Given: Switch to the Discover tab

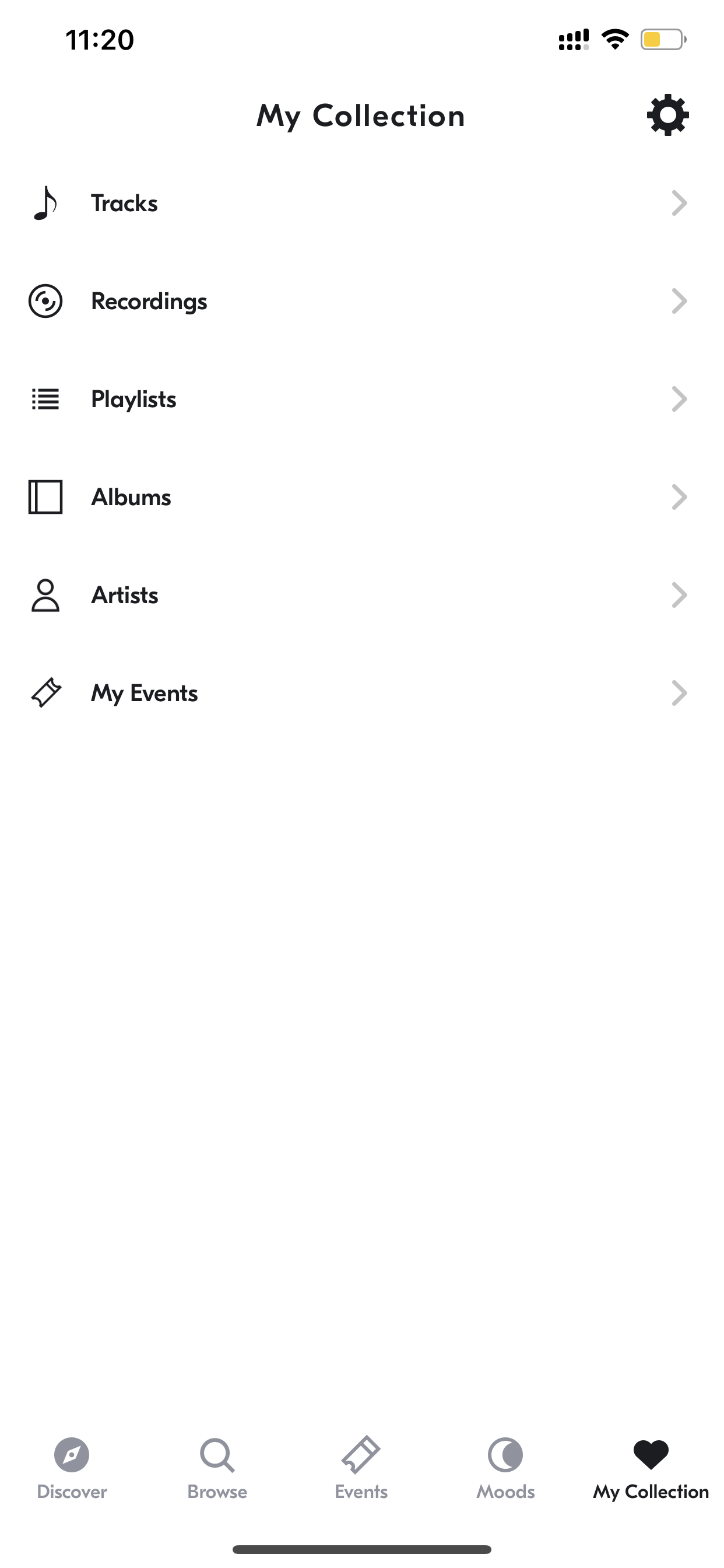Looking at the screenshot, I should click(x=72, y=1469).
